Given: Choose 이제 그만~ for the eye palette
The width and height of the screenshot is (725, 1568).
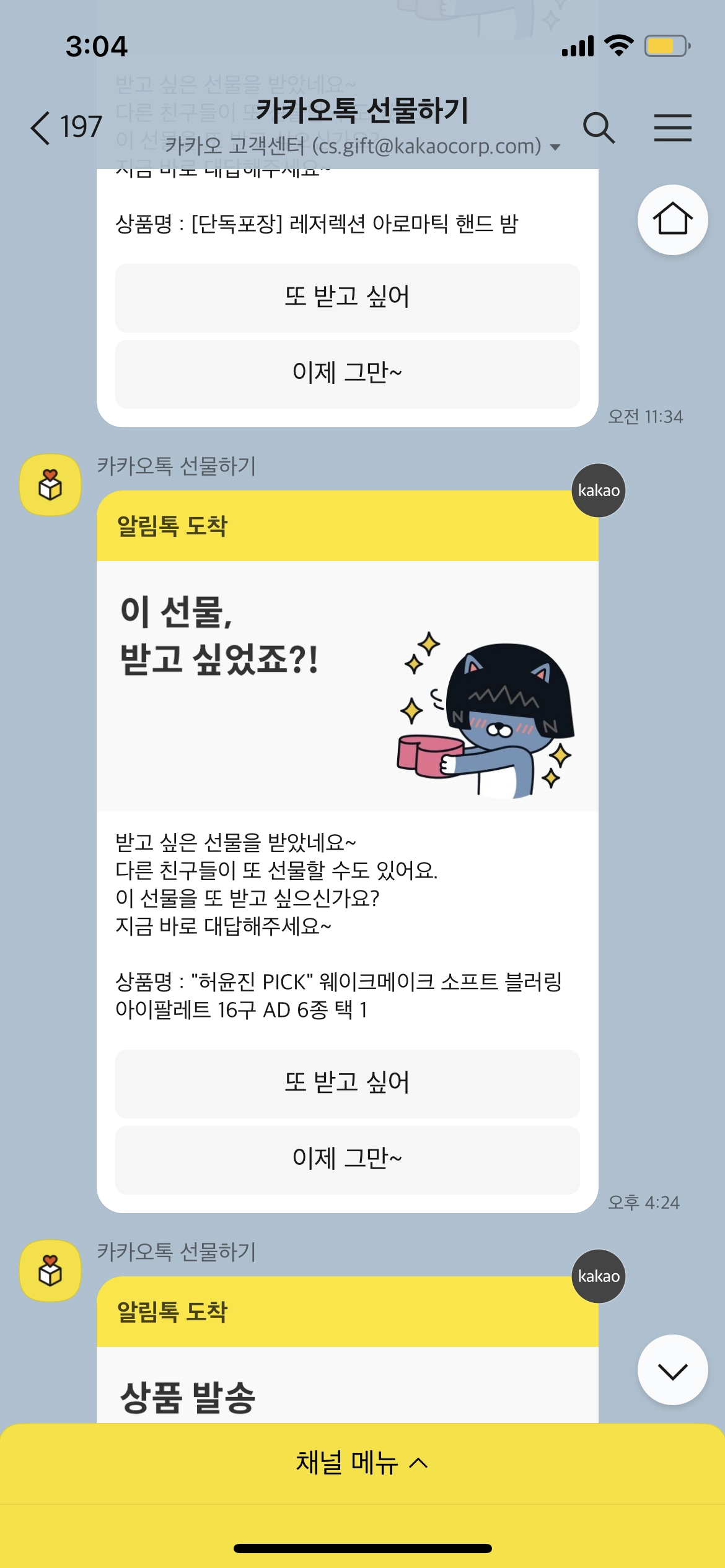Looking at the screenshot, I should 347,1159.
